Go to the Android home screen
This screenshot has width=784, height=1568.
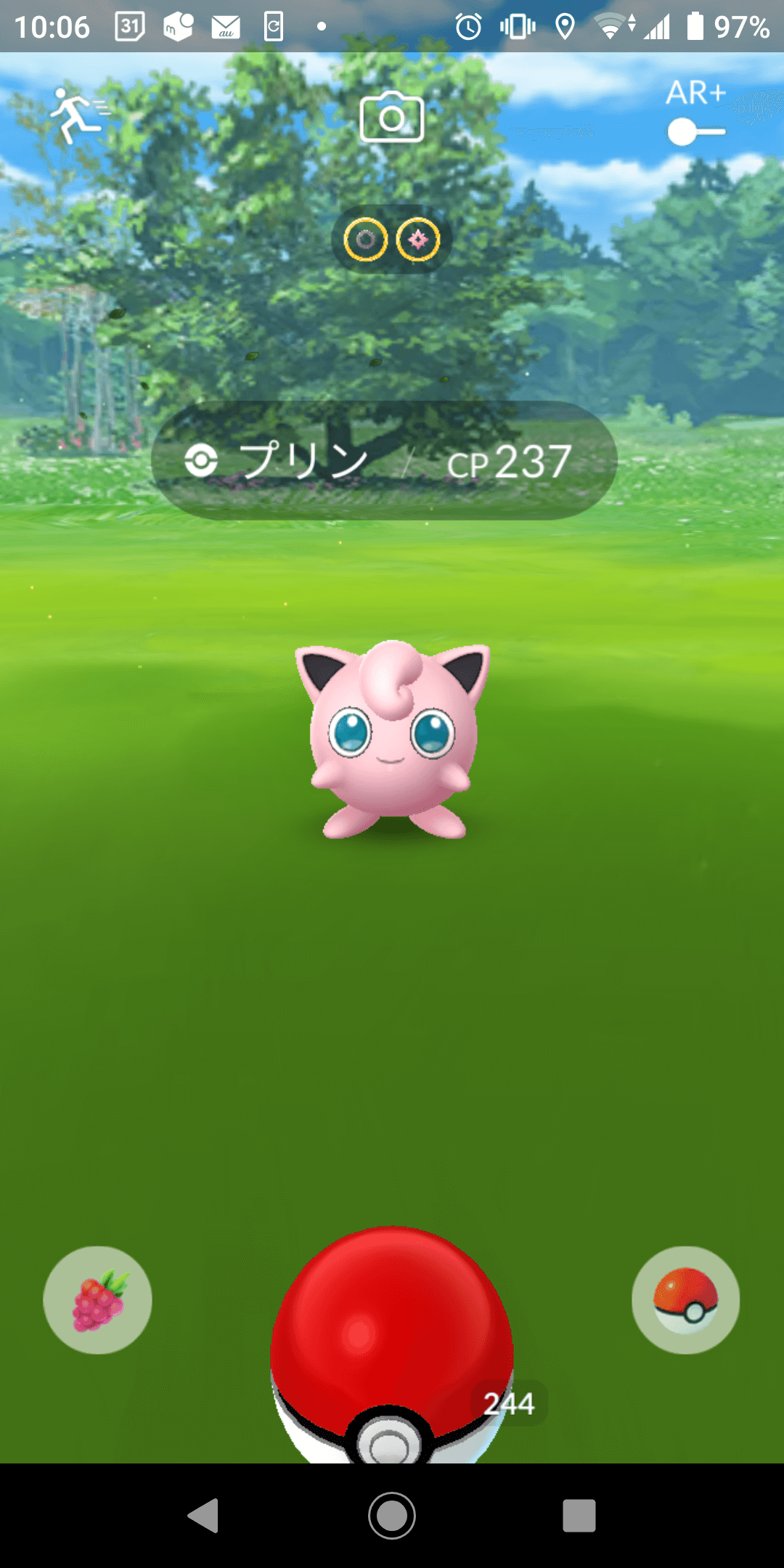(x=392, y=1516)
